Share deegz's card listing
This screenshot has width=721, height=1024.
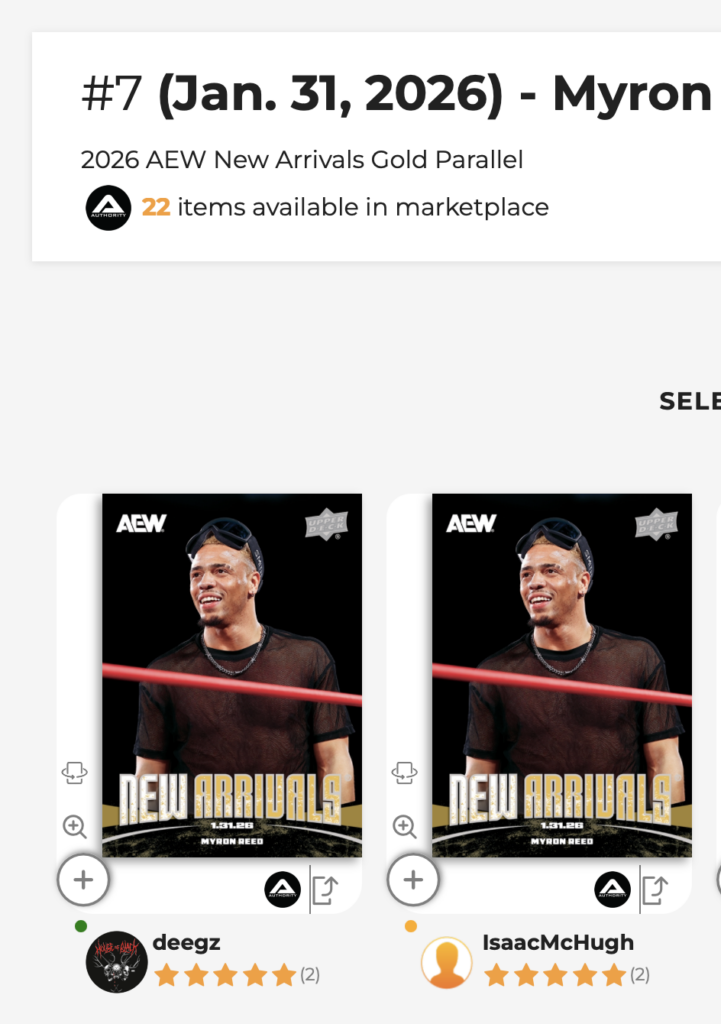325,889
